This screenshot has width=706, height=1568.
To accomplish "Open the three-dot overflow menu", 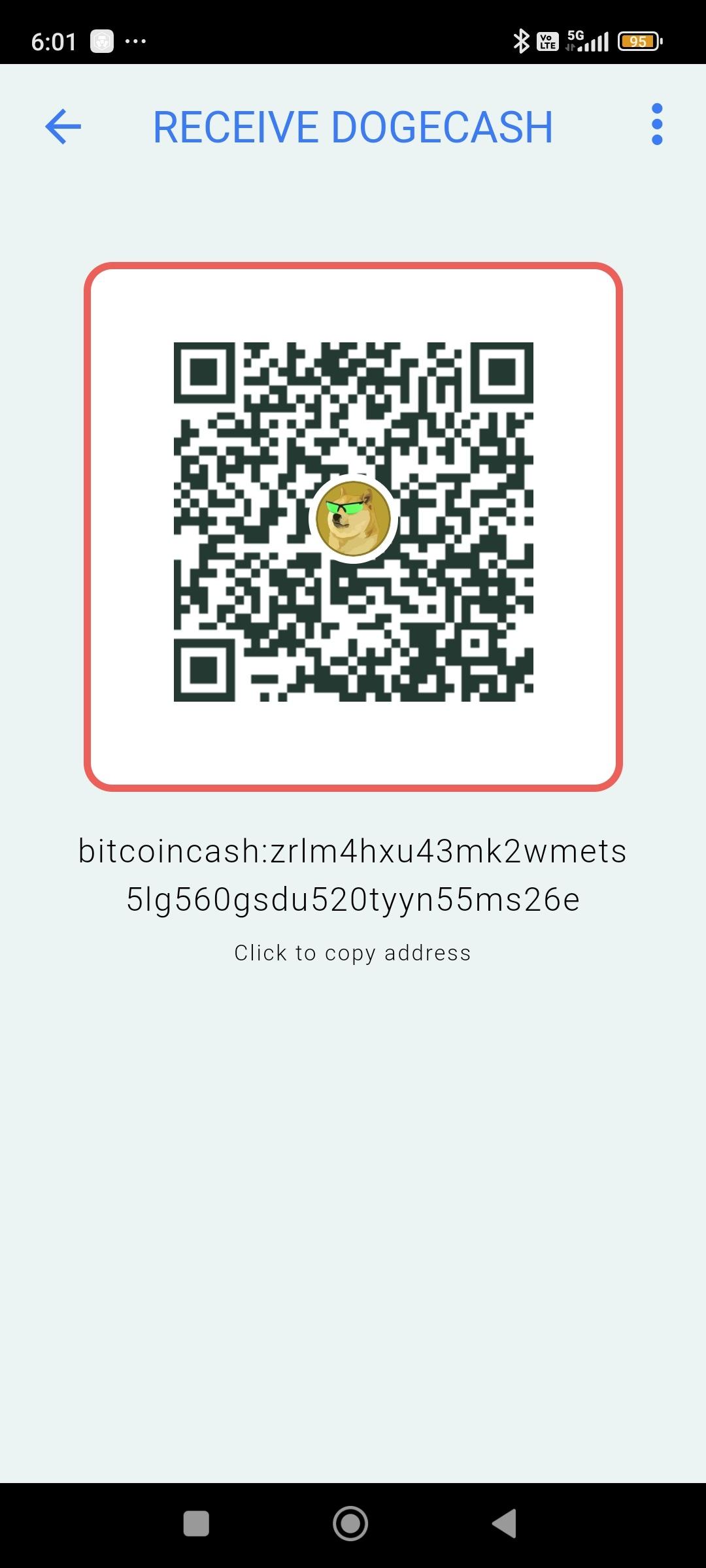I will tap(657, 124).
